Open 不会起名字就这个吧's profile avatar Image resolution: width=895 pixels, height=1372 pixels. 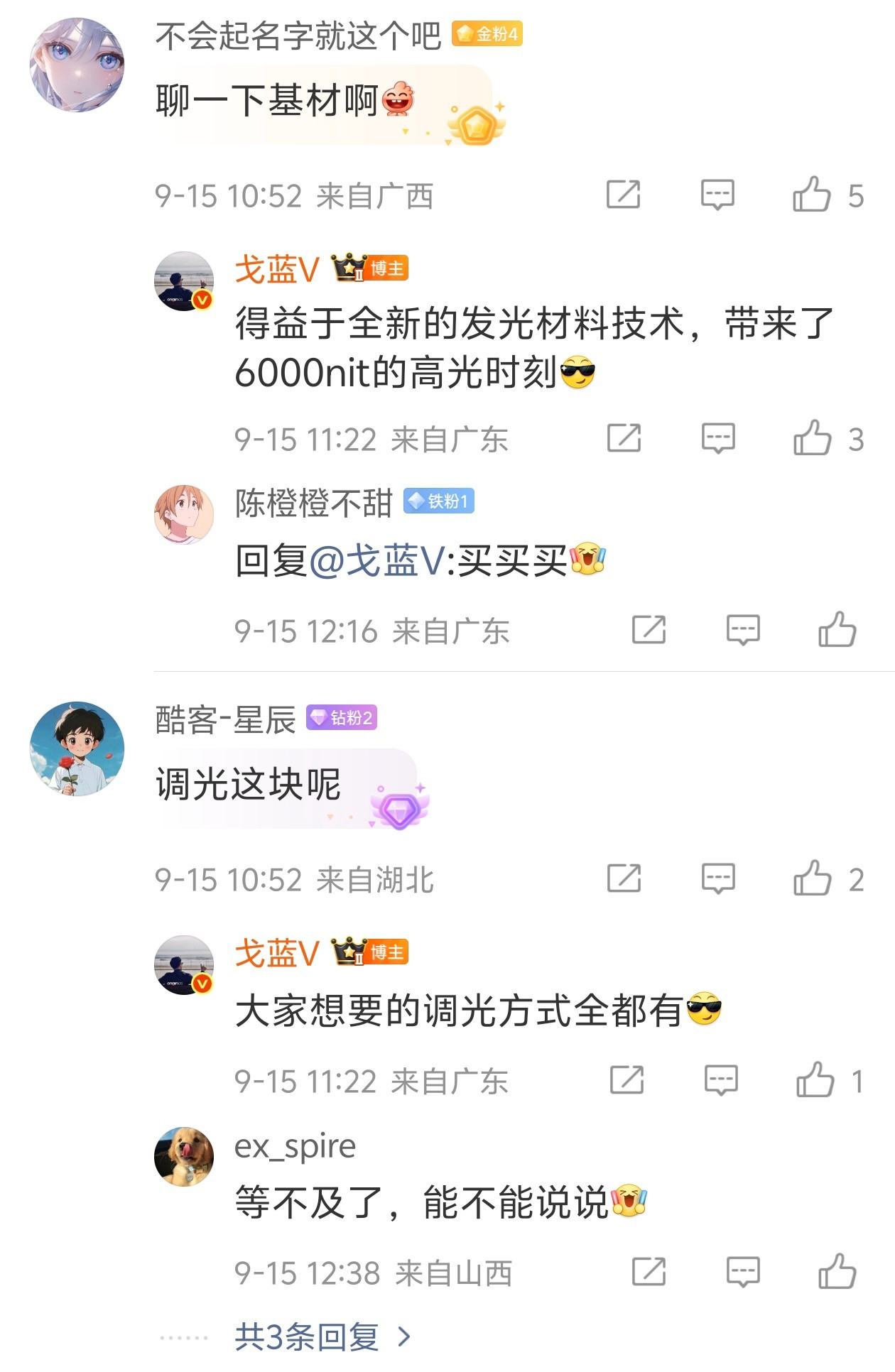pos(77,65)
